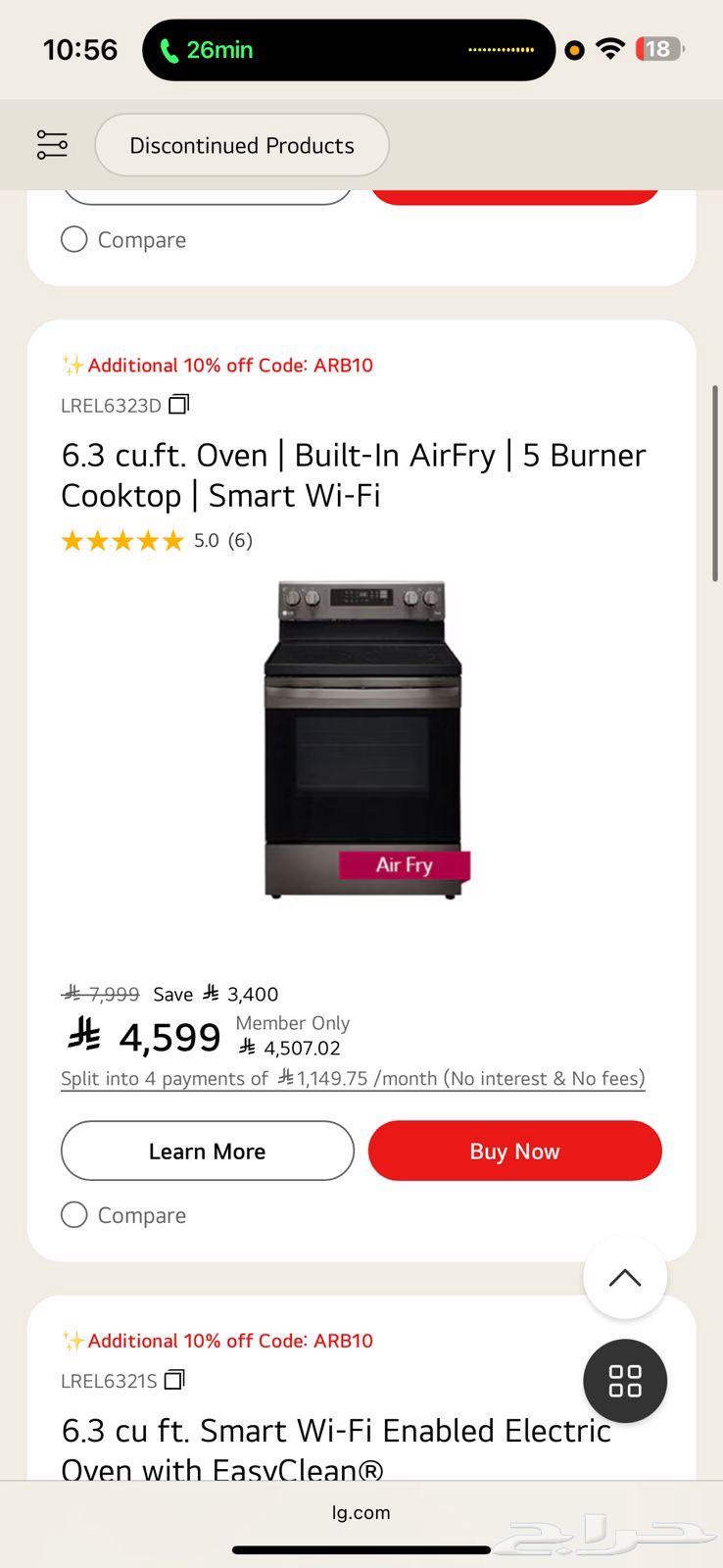
Task: Open the Smart Wi-Fi Enabled Electric Oven listing
Action: 336,1448
